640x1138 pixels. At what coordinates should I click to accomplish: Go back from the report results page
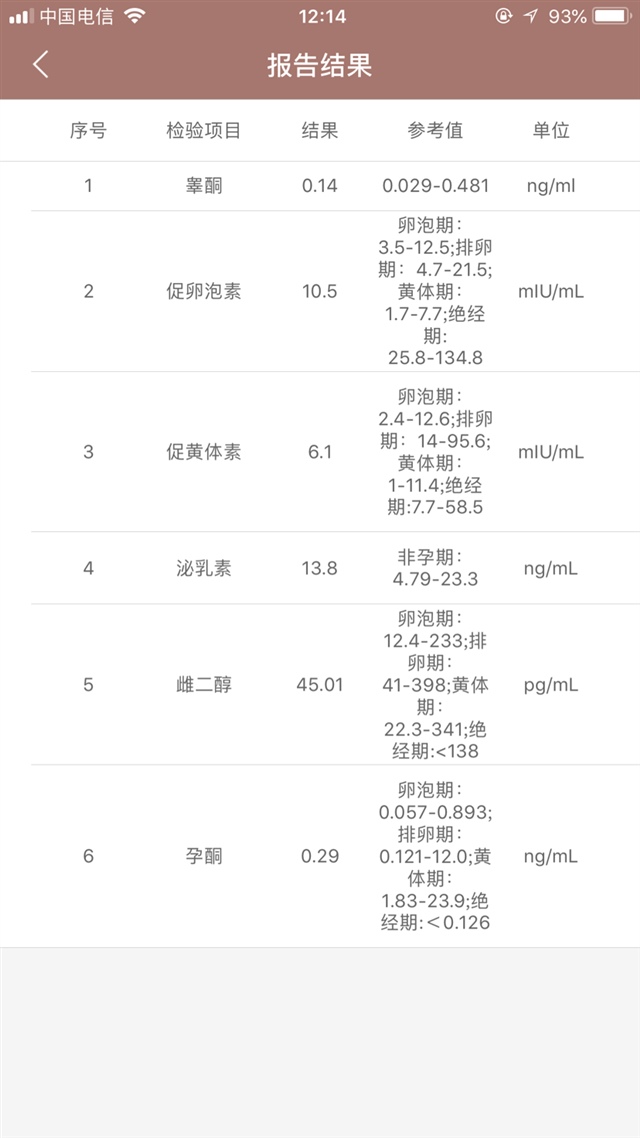coord(40,65)
